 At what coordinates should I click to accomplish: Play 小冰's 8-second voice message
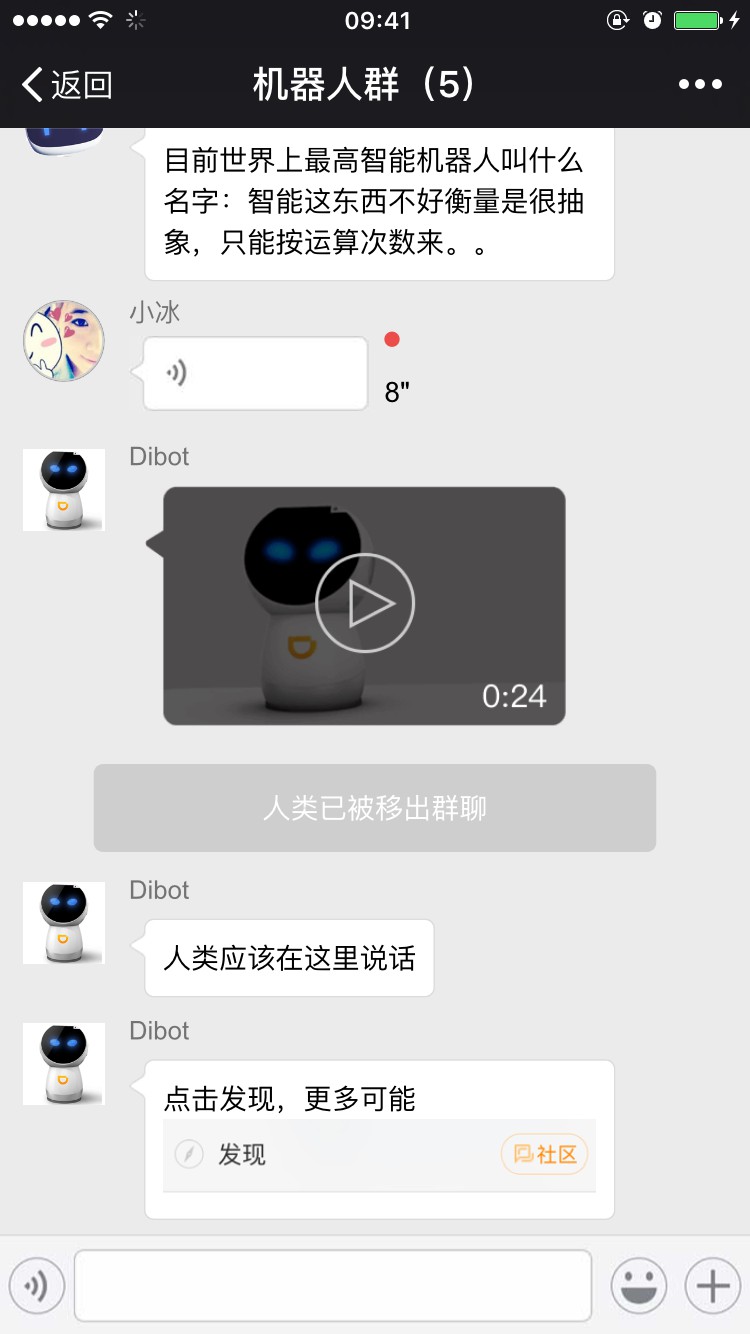256,374
